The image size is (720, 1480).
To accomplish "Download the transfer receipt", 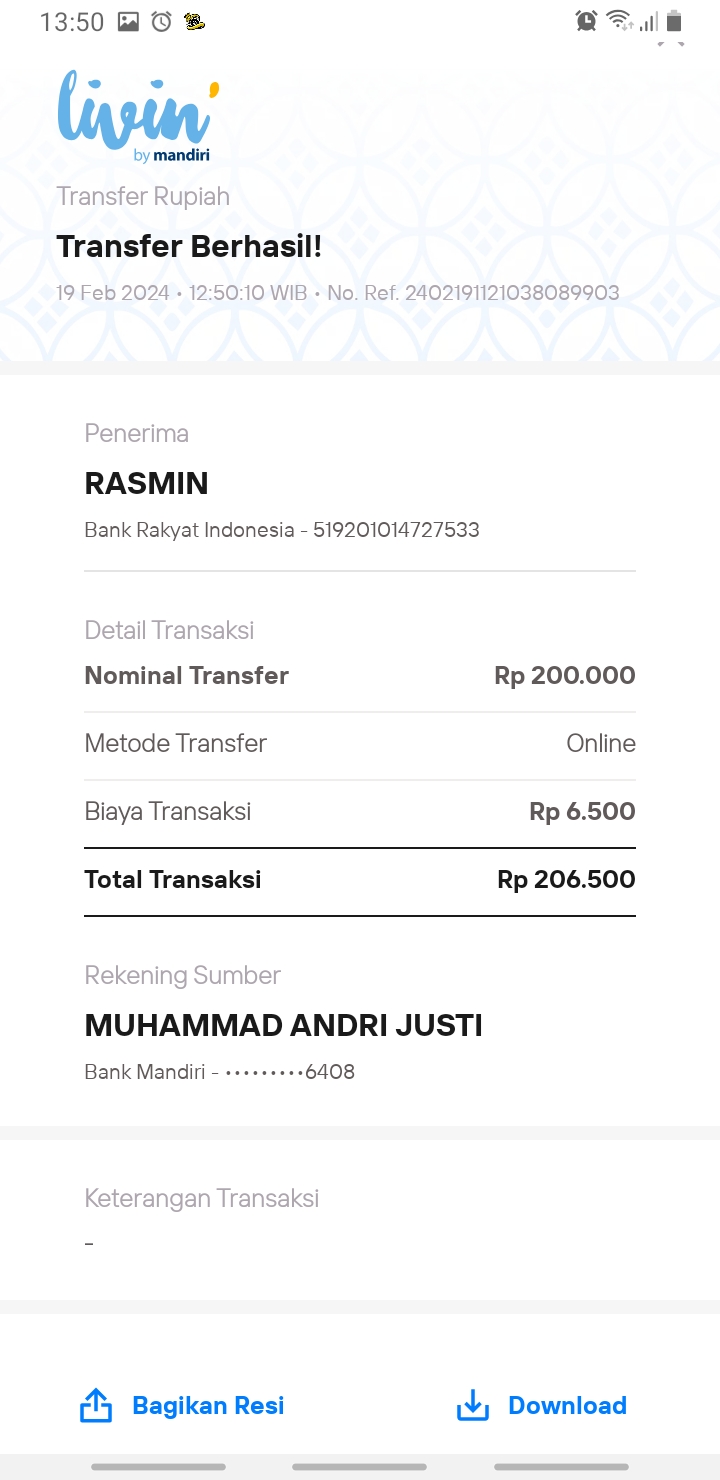I will 541,1405.
